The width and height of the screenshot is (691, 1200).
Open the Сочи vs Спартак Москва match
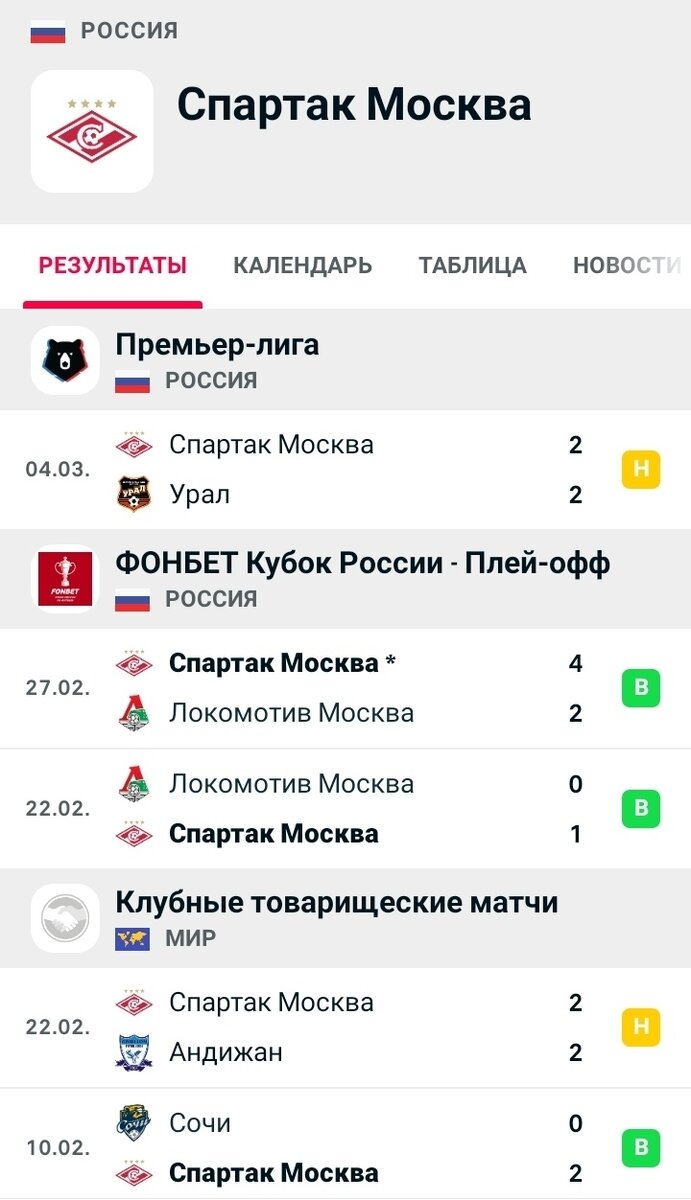click(345, 1146)
